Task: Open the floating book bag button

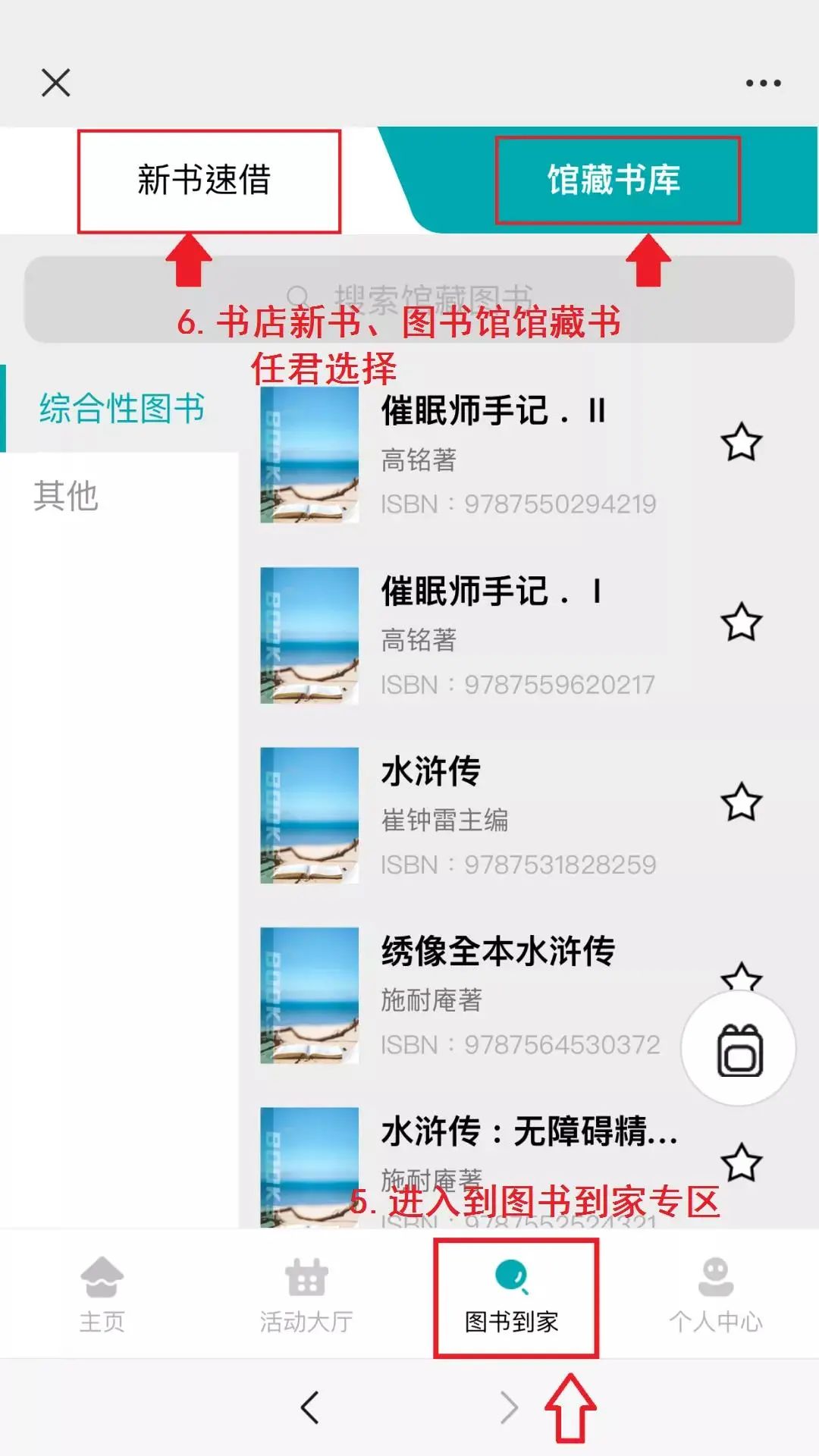Action: point(739,1050)
